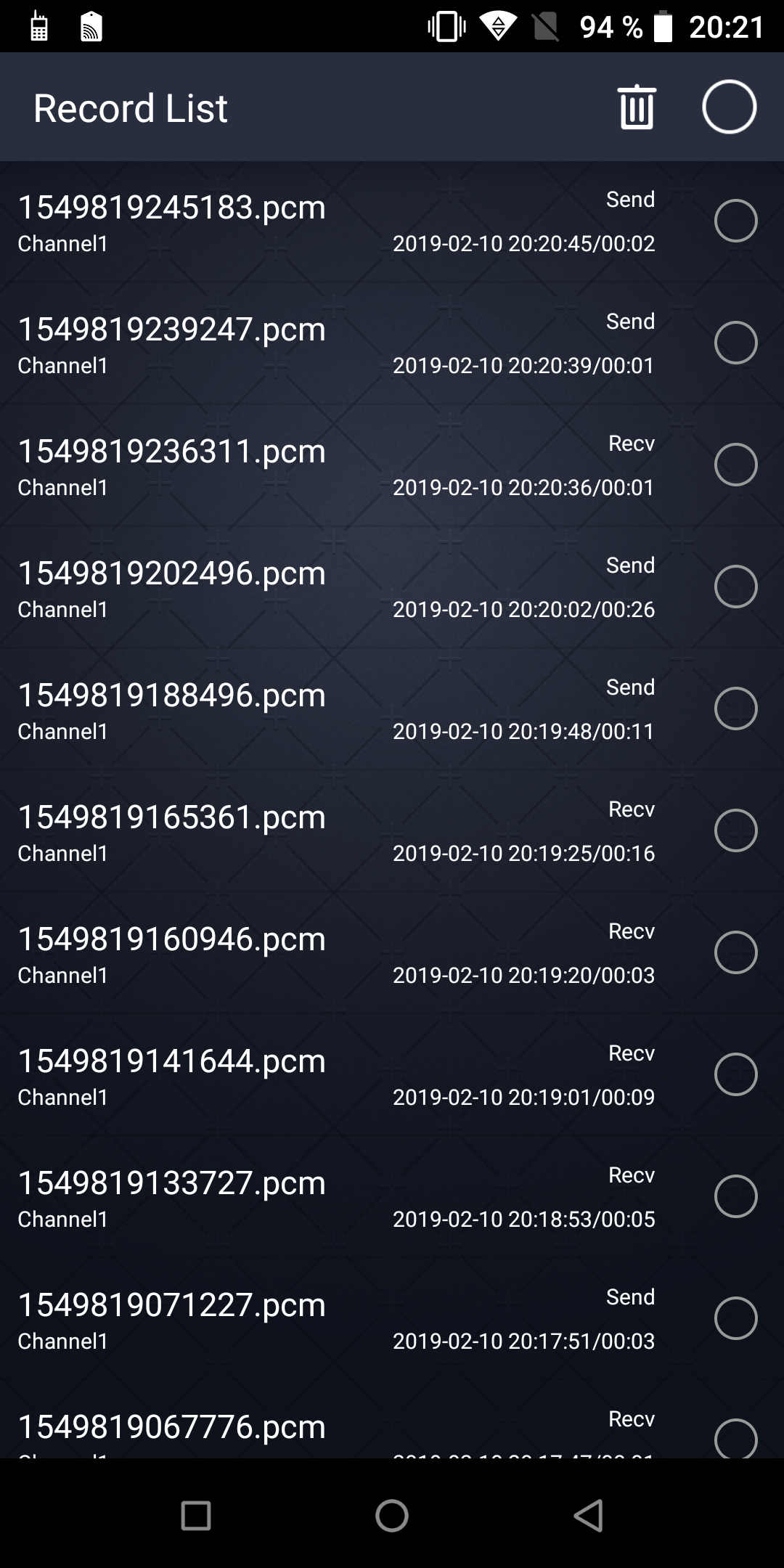Mark 1549819202496.pcm as selected
This screenshot has width=784, height=1568.
click(735, 587)
